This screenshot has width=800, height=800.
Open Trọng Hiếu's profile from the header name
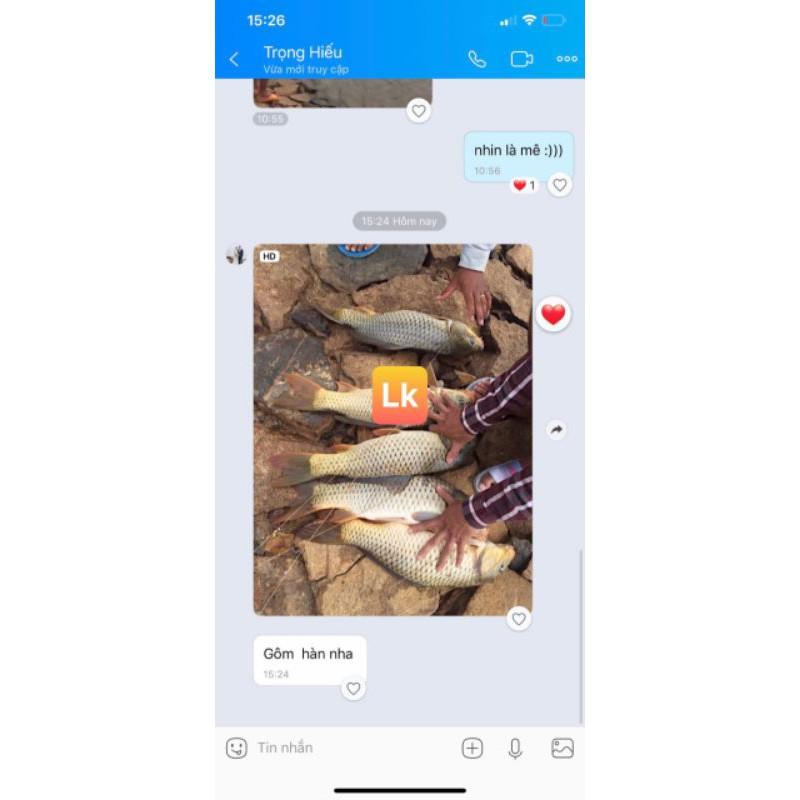pyautogui.click(x=303, y=53)
